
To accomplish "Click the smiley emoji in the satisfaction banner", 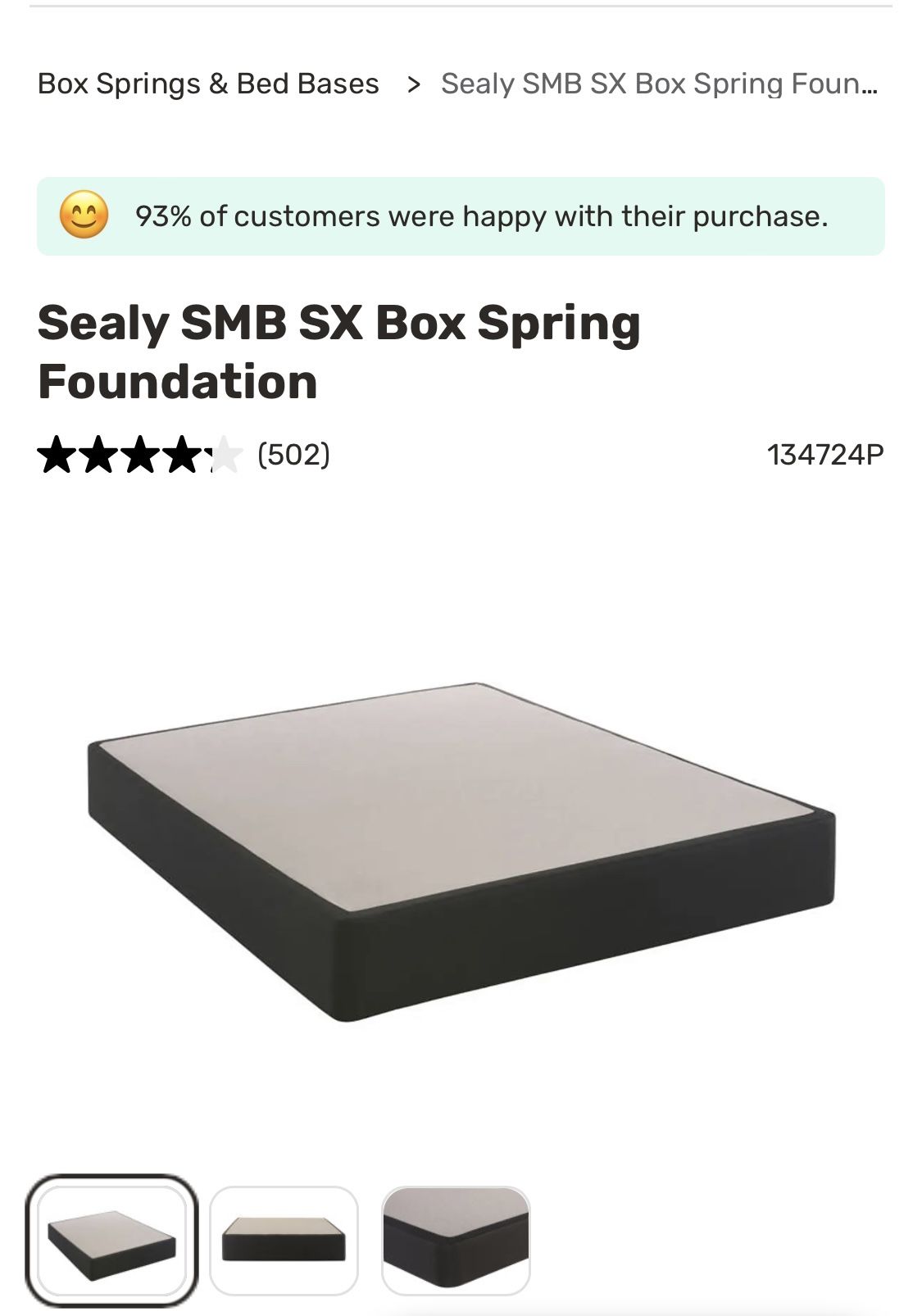I will point(84,216).
